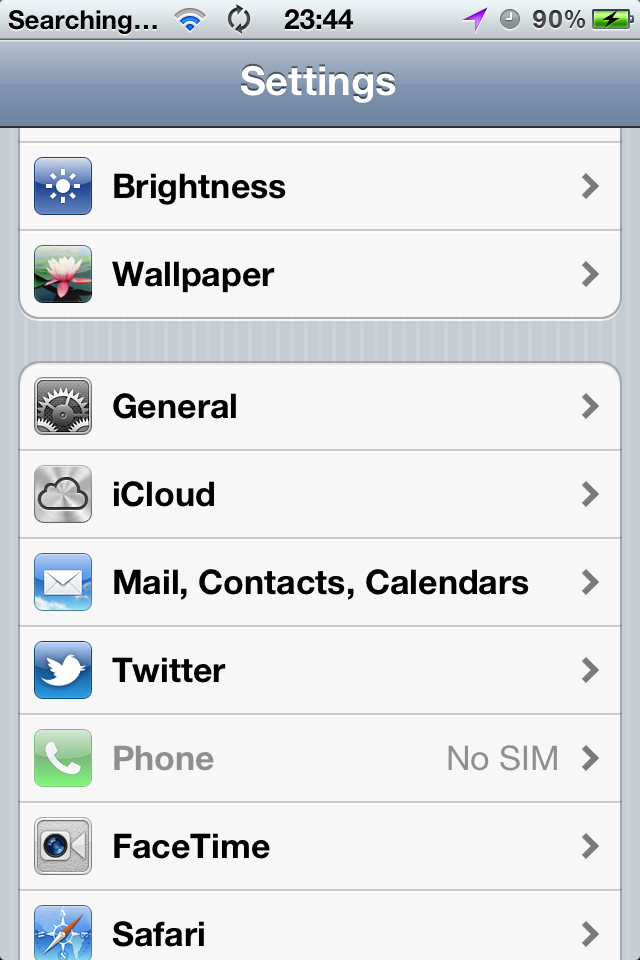640x960 pixels.
Task: Open Mail, Contacts, Calendars settings
Action: tap(320, 582)
